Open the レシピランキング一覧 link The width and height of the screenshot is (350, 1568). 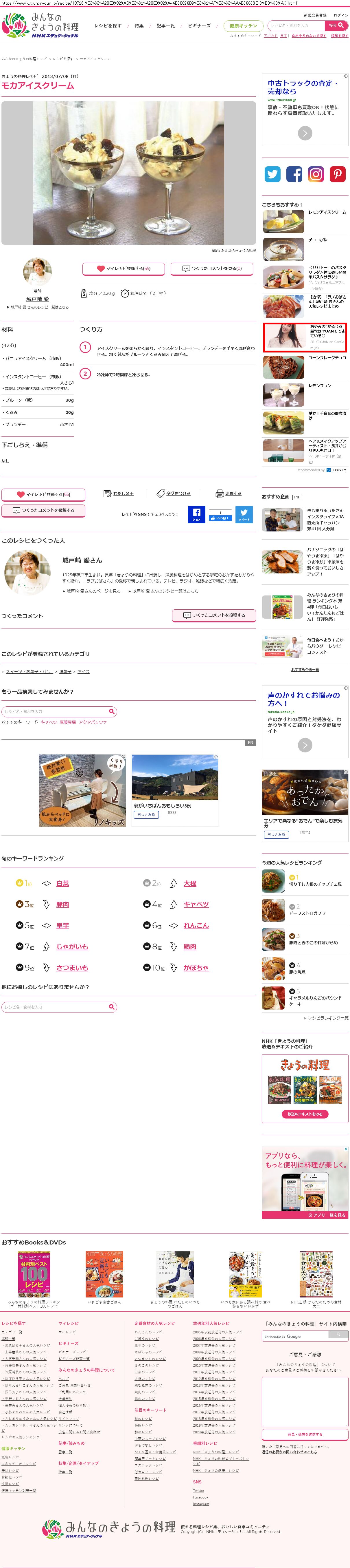click(328, 1018)
